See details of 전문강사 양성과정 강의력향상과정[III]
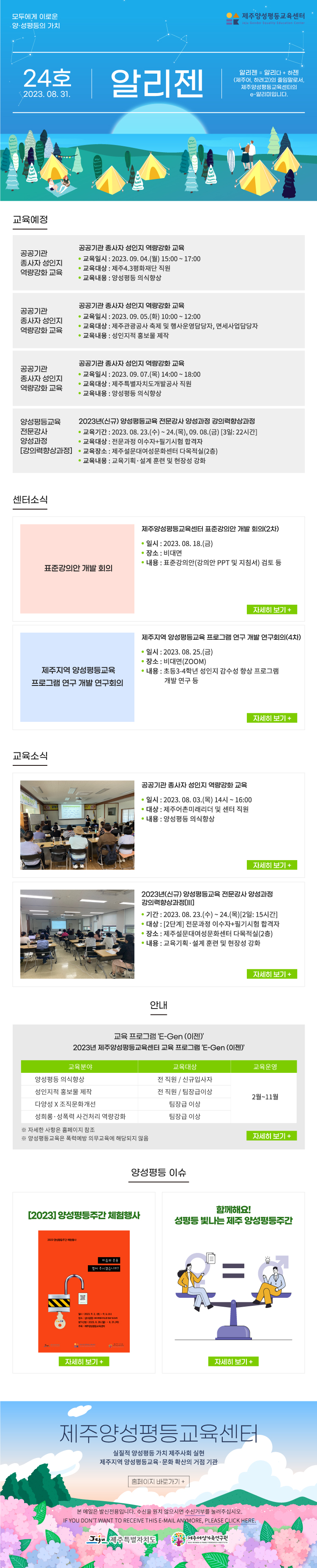Viewport: 317px width, 1568px height. 271,974
